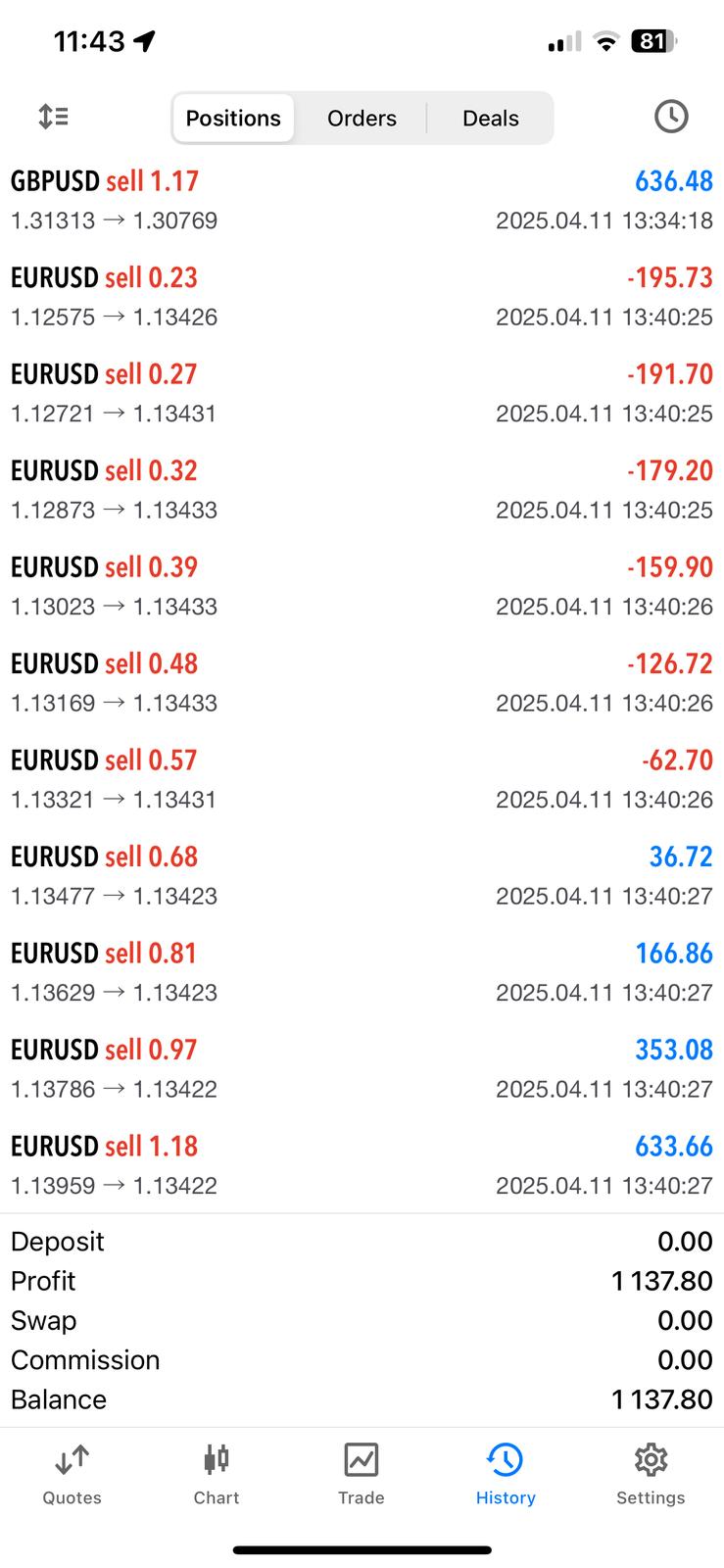This screenshot has width=724, height=1568.
Task: Open the EURUSD sell 0.23 position
Action: (x=362, y=296)
